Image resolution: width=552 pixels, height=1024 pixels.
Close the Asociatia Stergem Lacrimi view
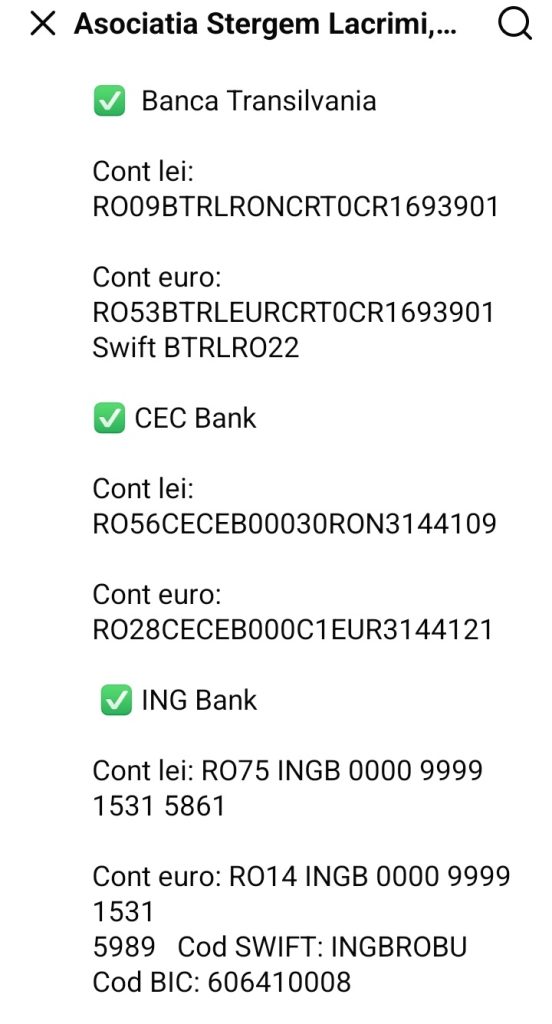tap(43, 24)
